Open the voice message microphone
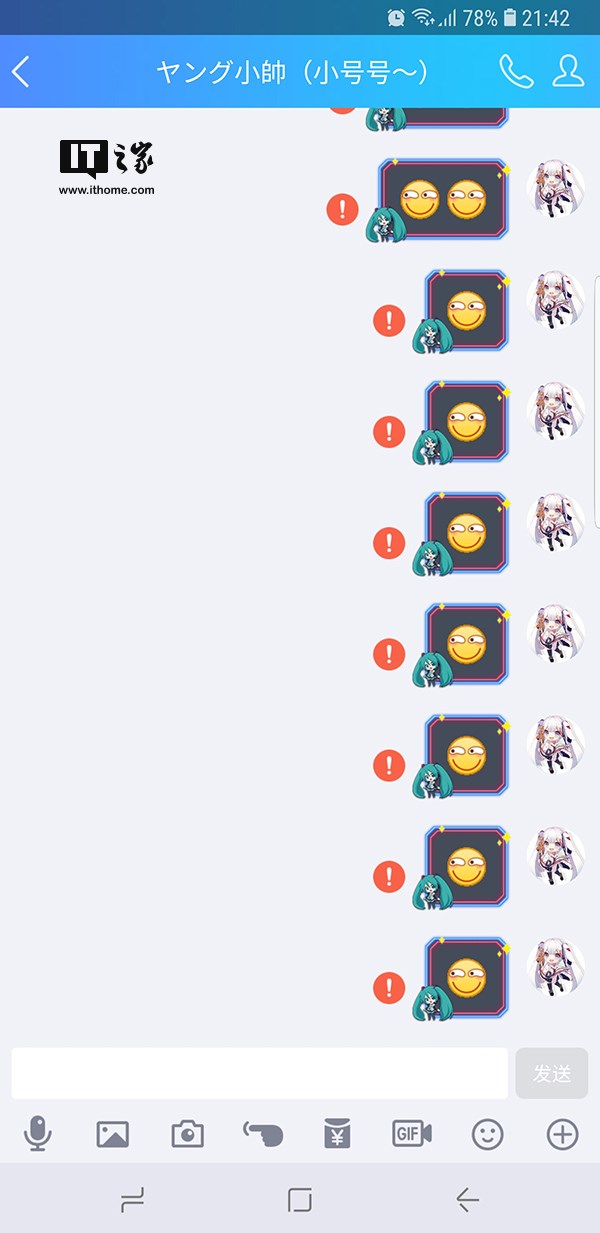This screenshot has height=1233, width=600. tap(38, 1134)
